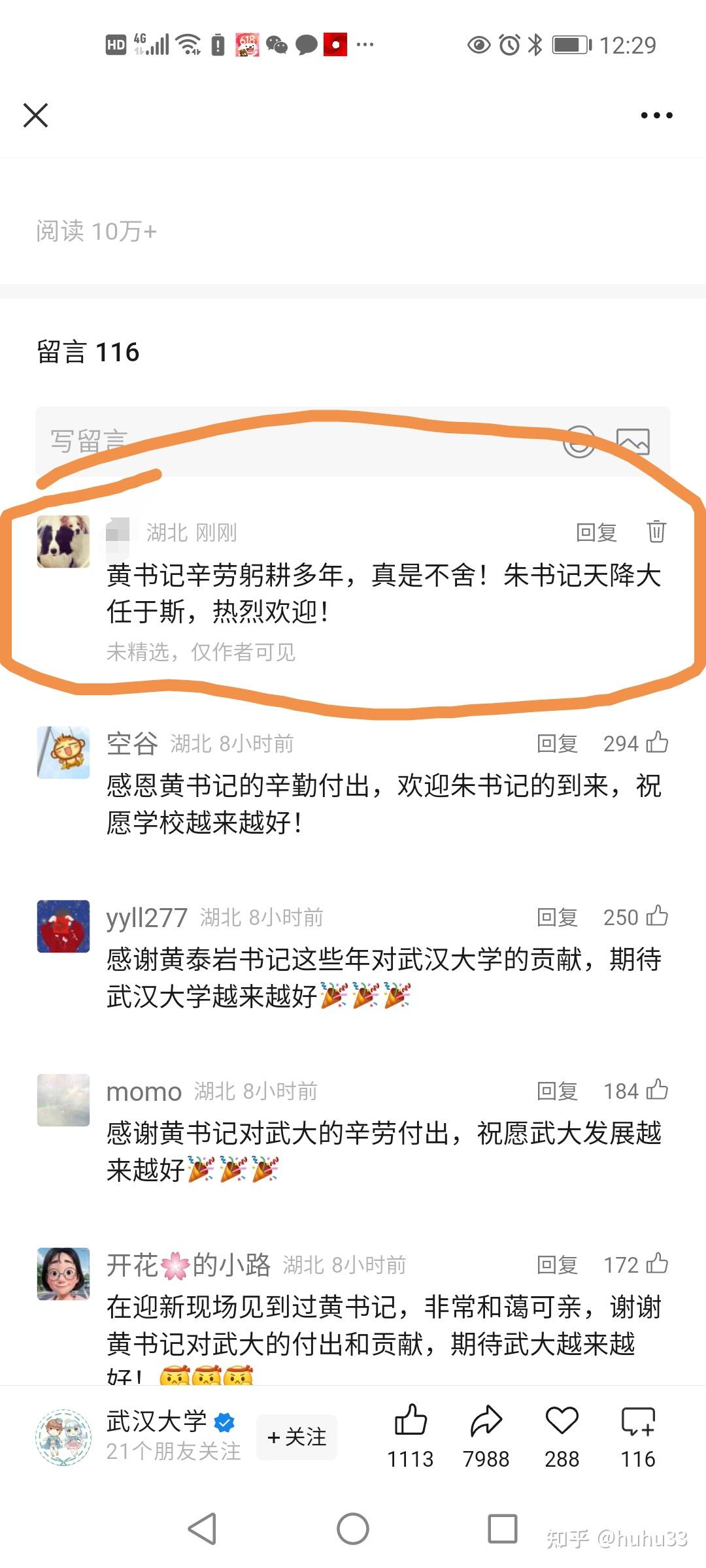The image size is (706, 1568).
Task: Share the article via share arrow
Action: [x=486, y=1420]
